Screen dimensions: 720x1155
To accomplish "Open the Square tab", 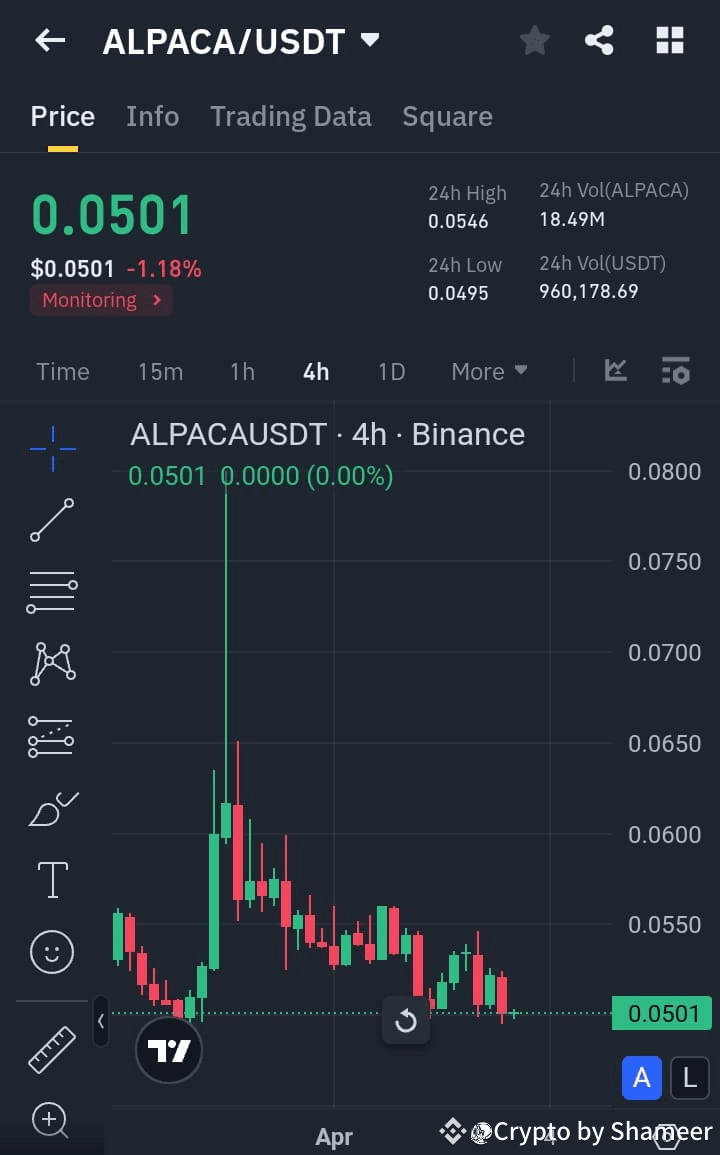I will [447, 116].
